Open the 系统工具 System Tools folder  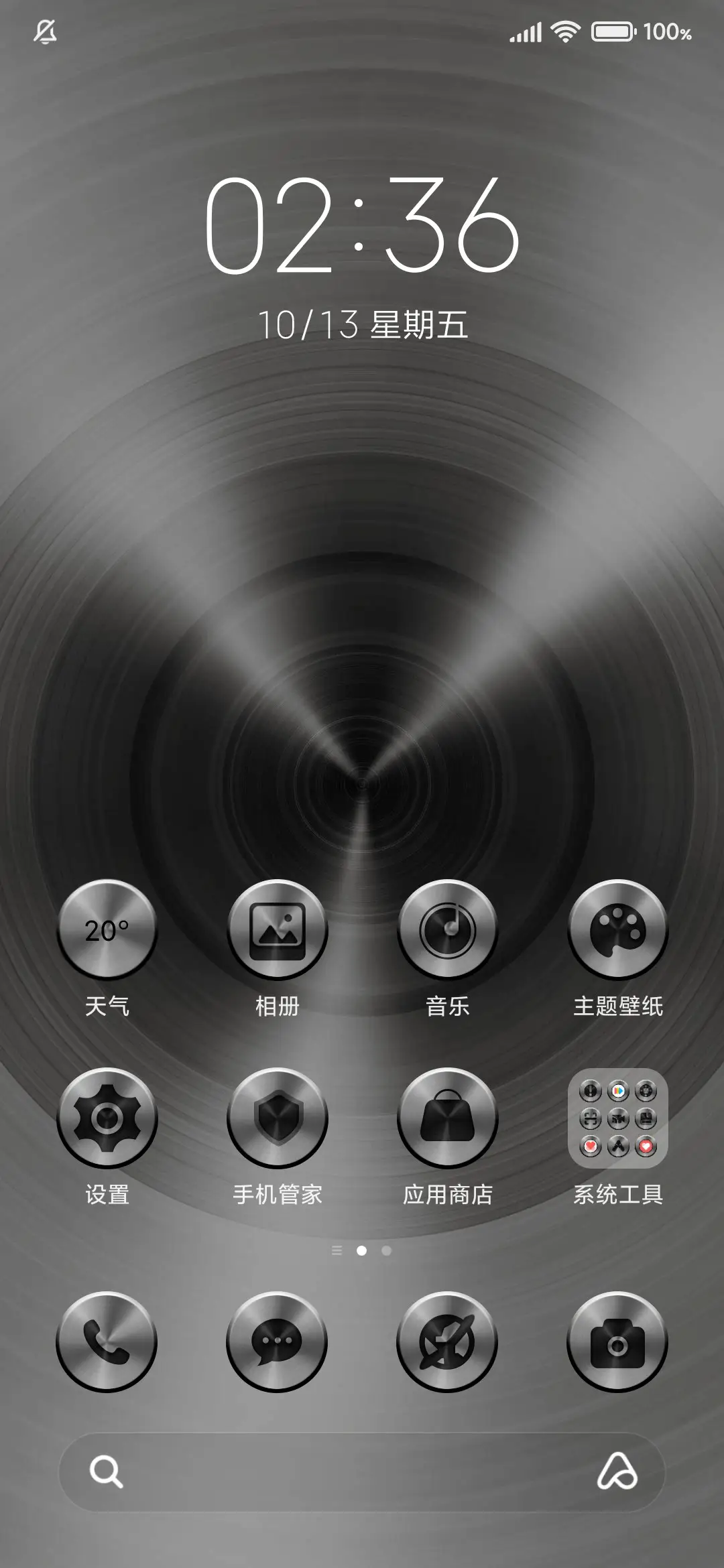pos(617,1115)
